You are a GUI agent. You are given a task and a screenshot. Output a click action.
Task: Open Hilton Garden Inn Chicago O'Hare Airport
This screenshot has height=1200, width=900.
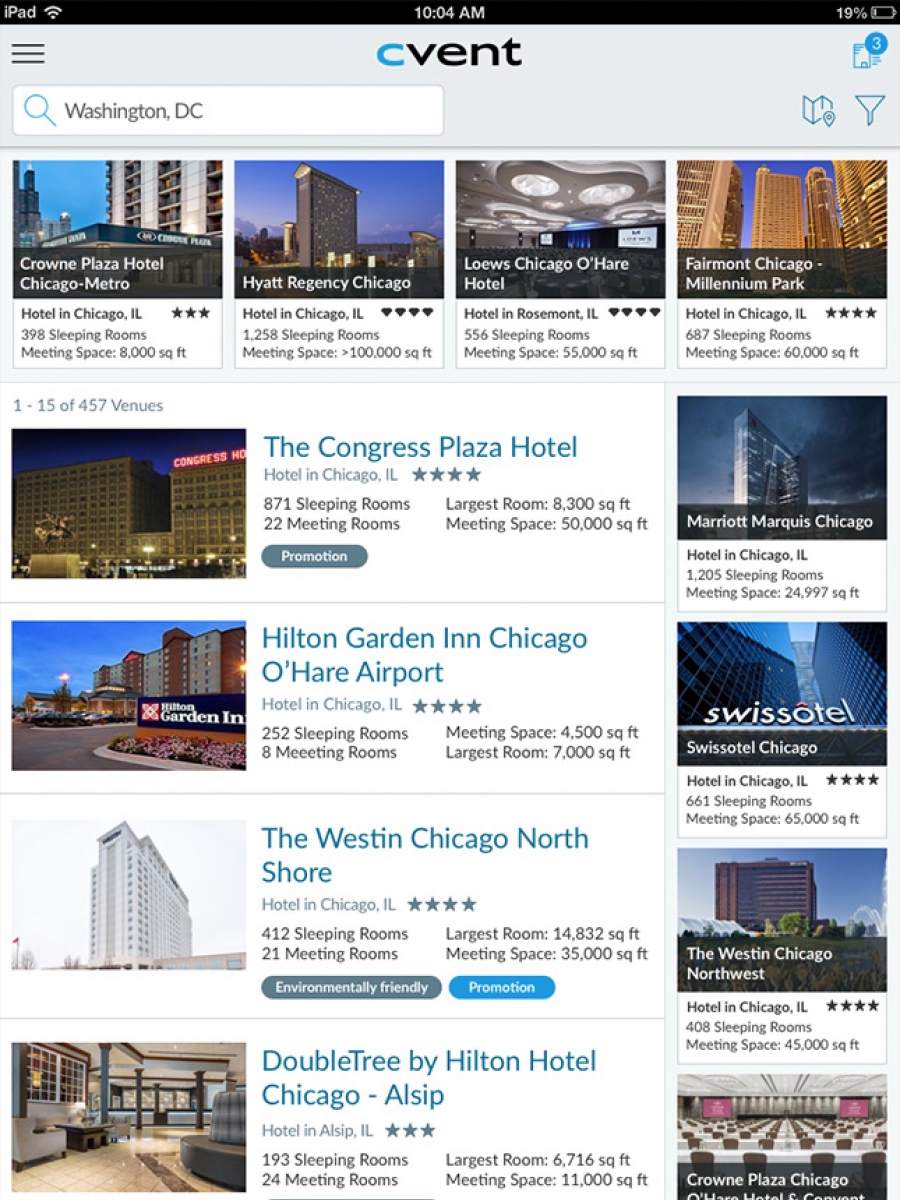424,654
